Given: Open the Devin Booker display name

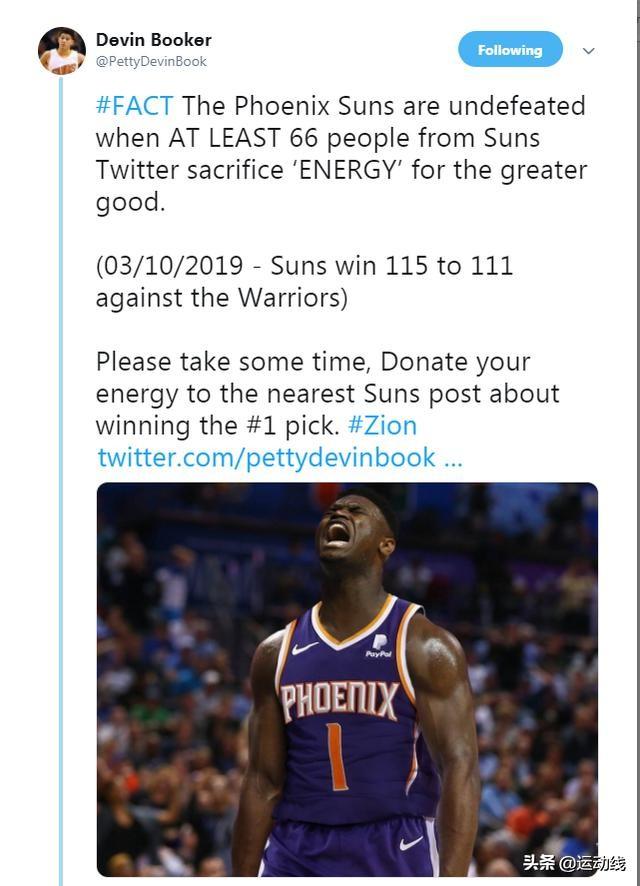Looking at the screenshot, I should coord(153,40).
